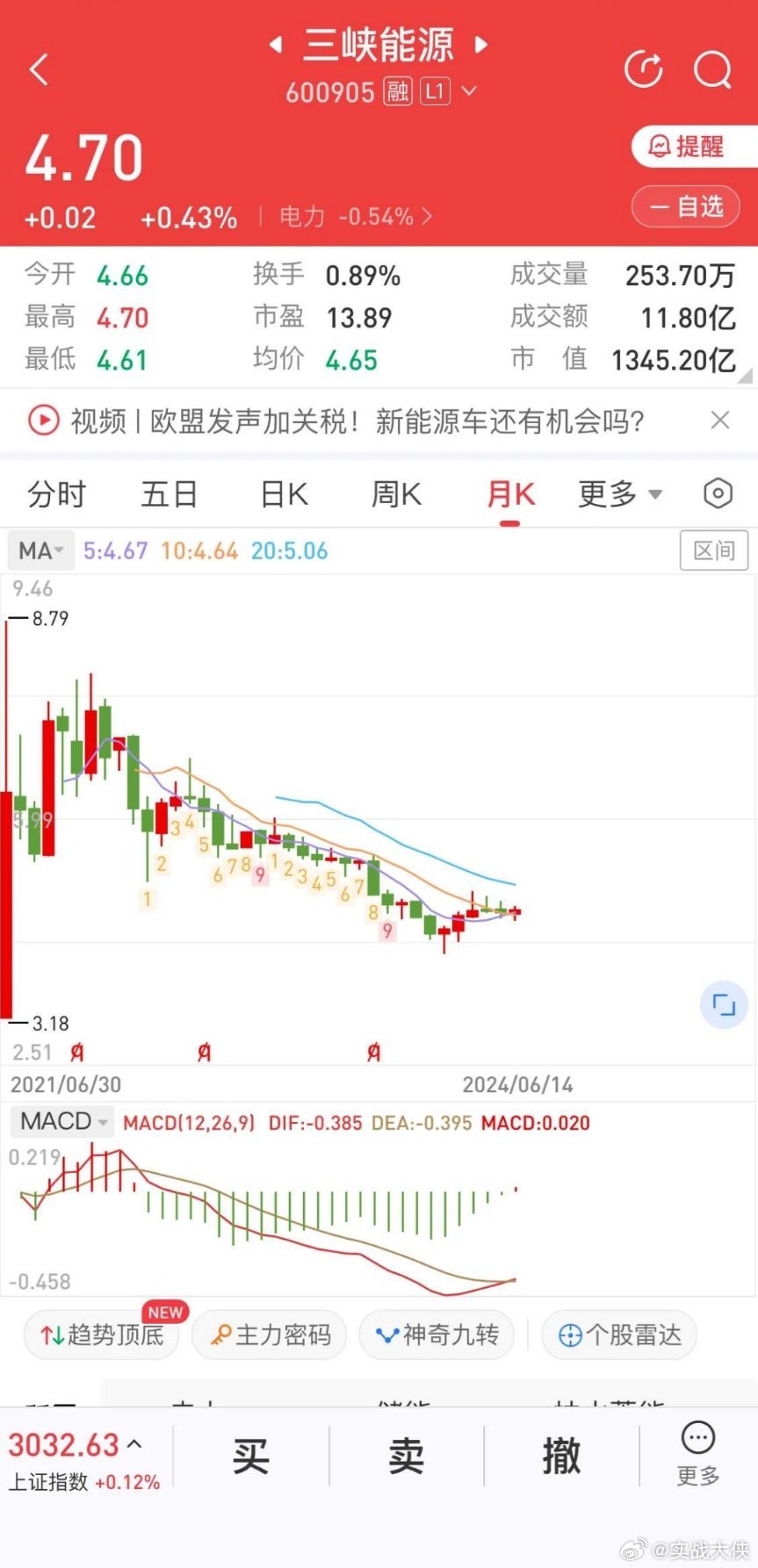
Task: Change the MACD sub-indicator dropdown
Action: click(62, 1121)
